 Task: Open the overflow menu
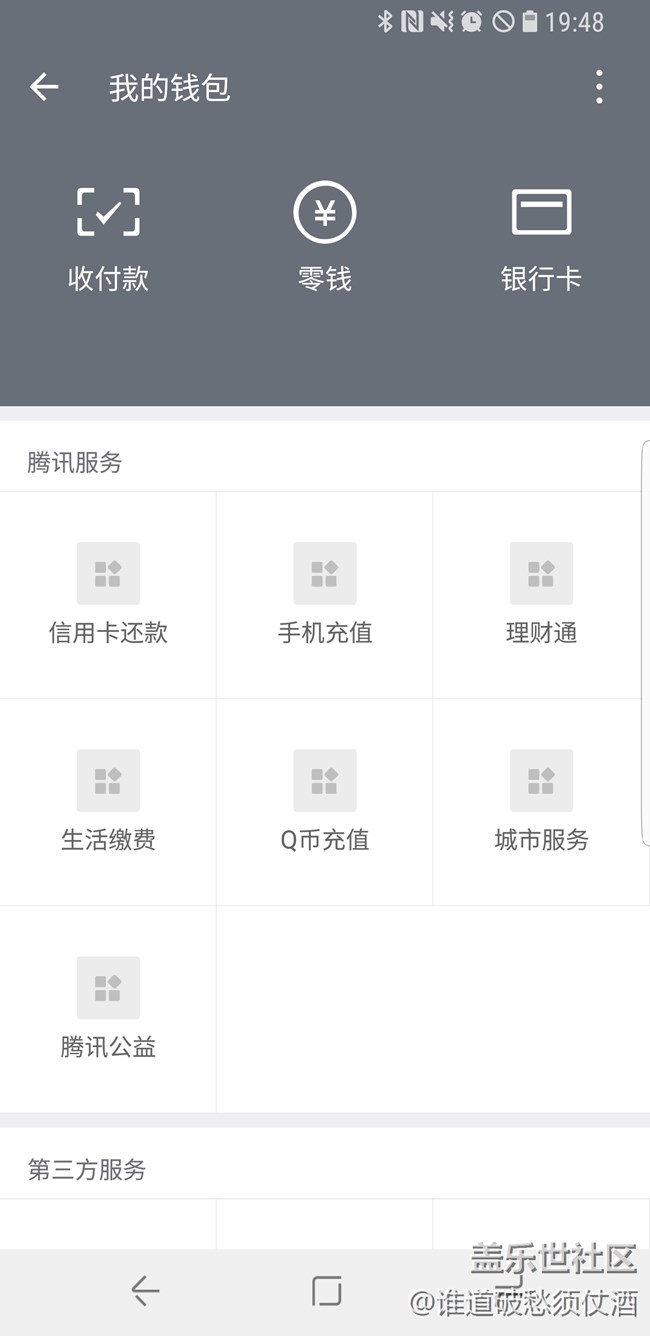599,88
